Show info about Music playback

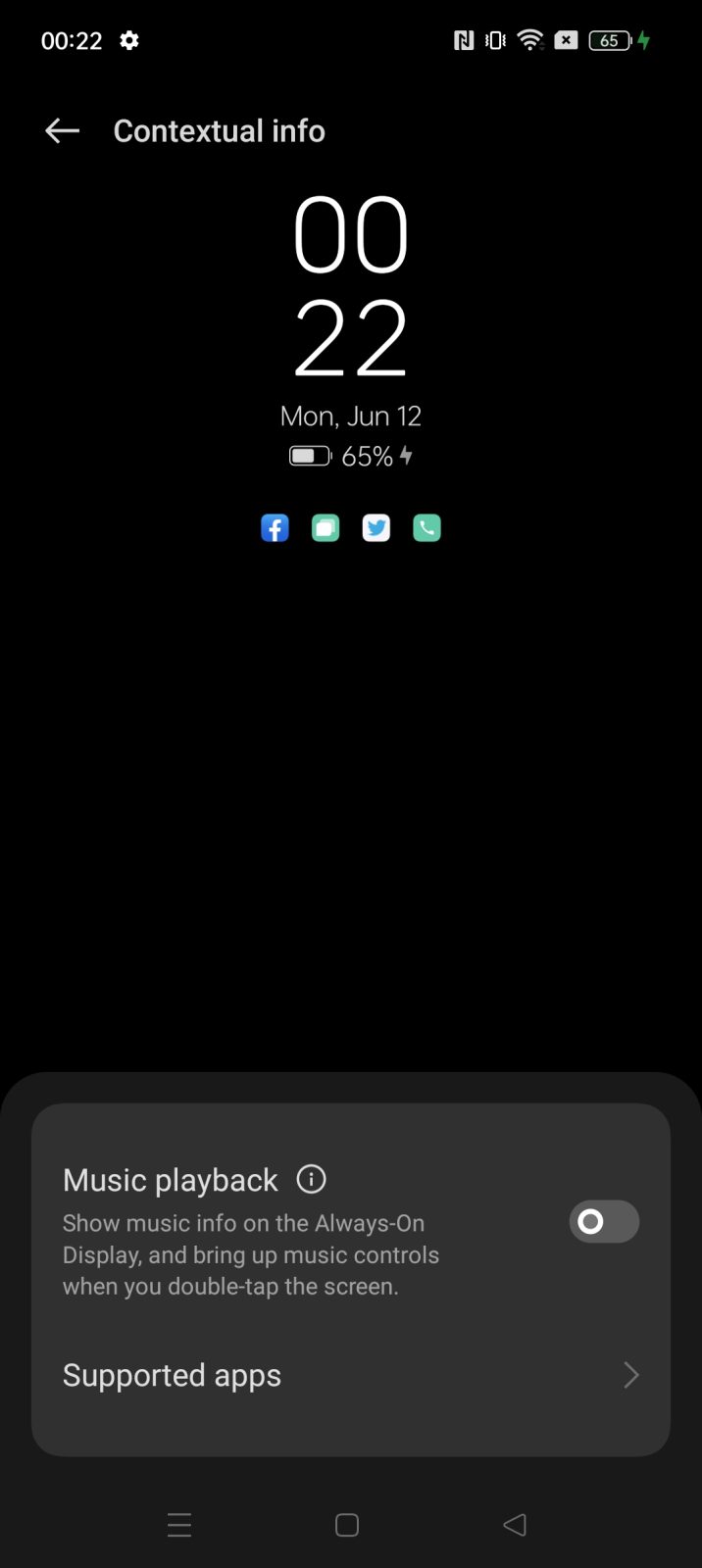coord(311,1179)
